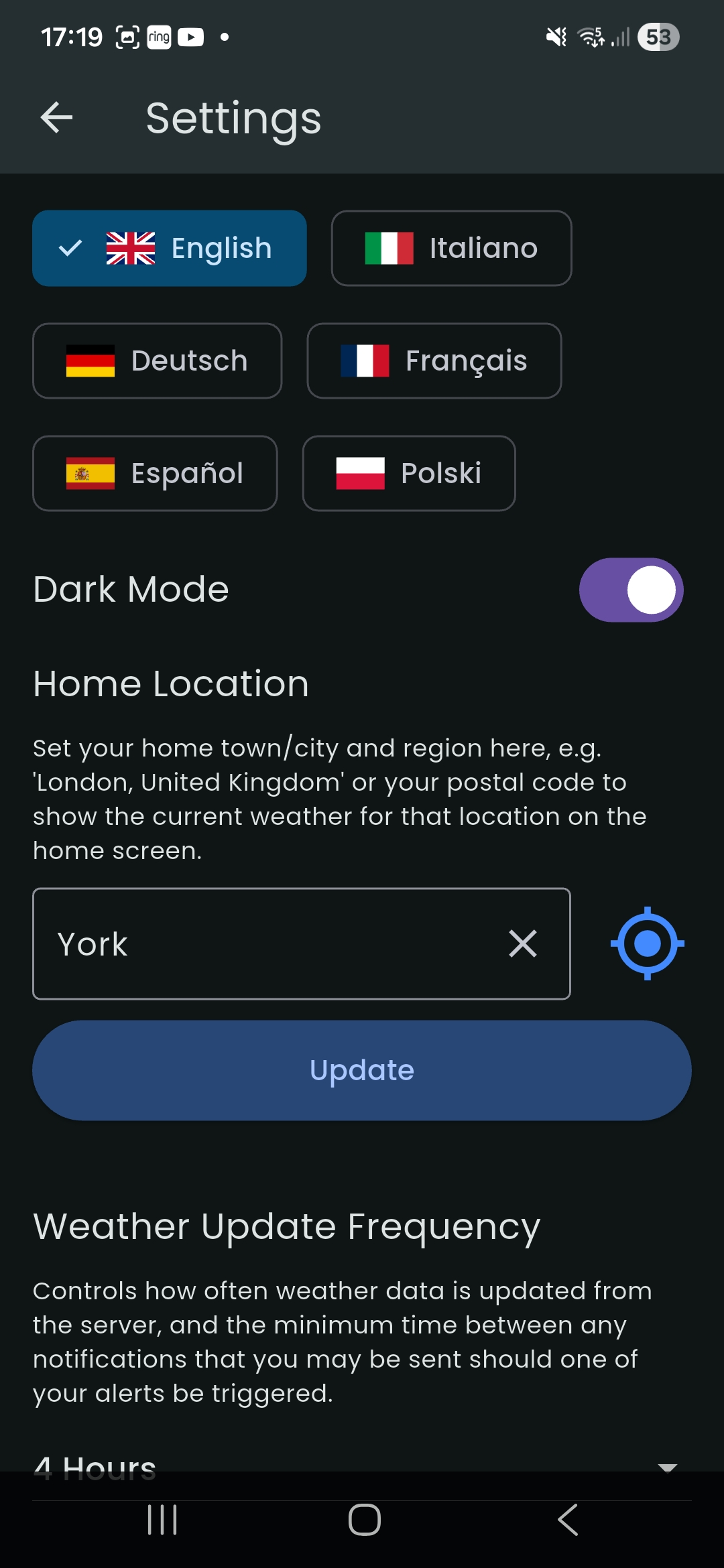Choose Deutsch as the language
The height and width of the screenshot is (1568, 724).
click(x=157, y=361)
